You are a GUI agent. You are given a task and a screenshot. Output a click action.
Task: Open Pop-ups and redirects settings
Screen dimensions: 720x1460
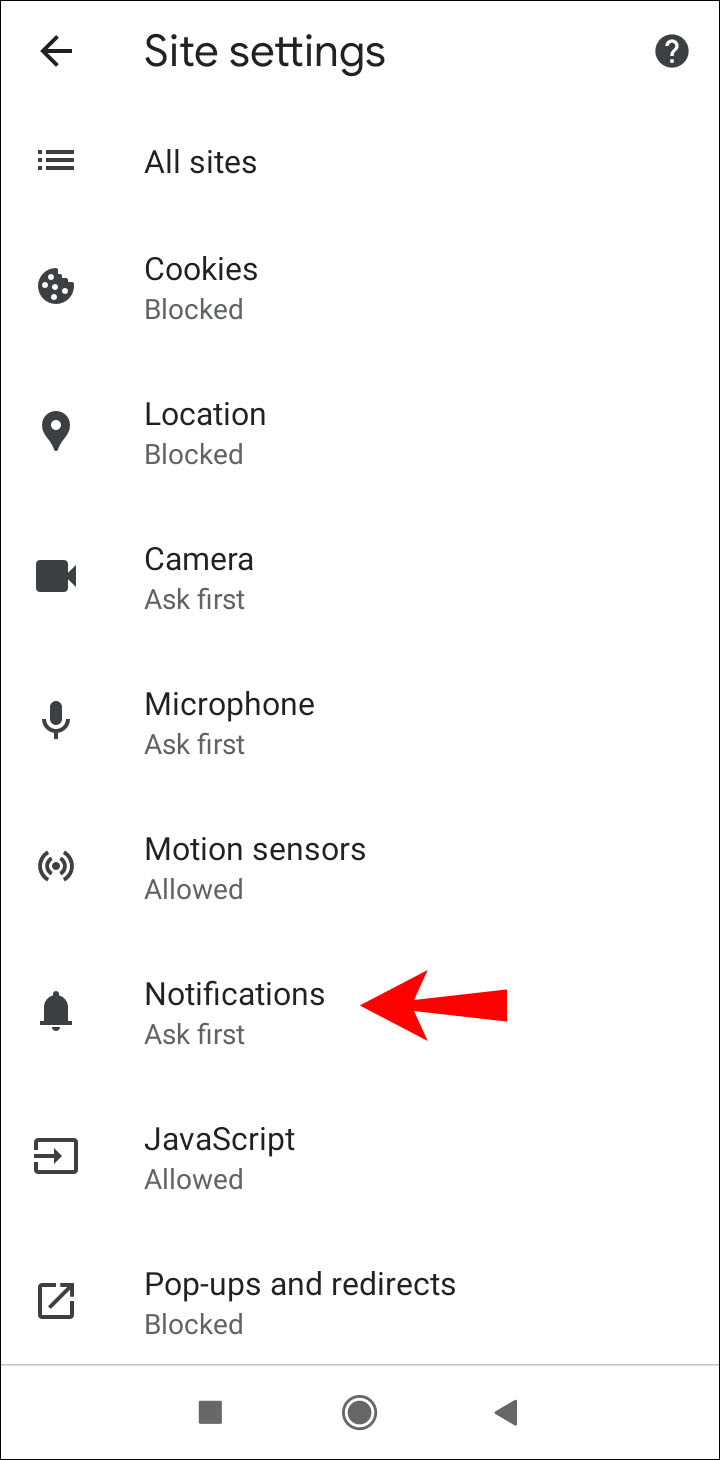pyautogui.click(x=299, y=1303)
